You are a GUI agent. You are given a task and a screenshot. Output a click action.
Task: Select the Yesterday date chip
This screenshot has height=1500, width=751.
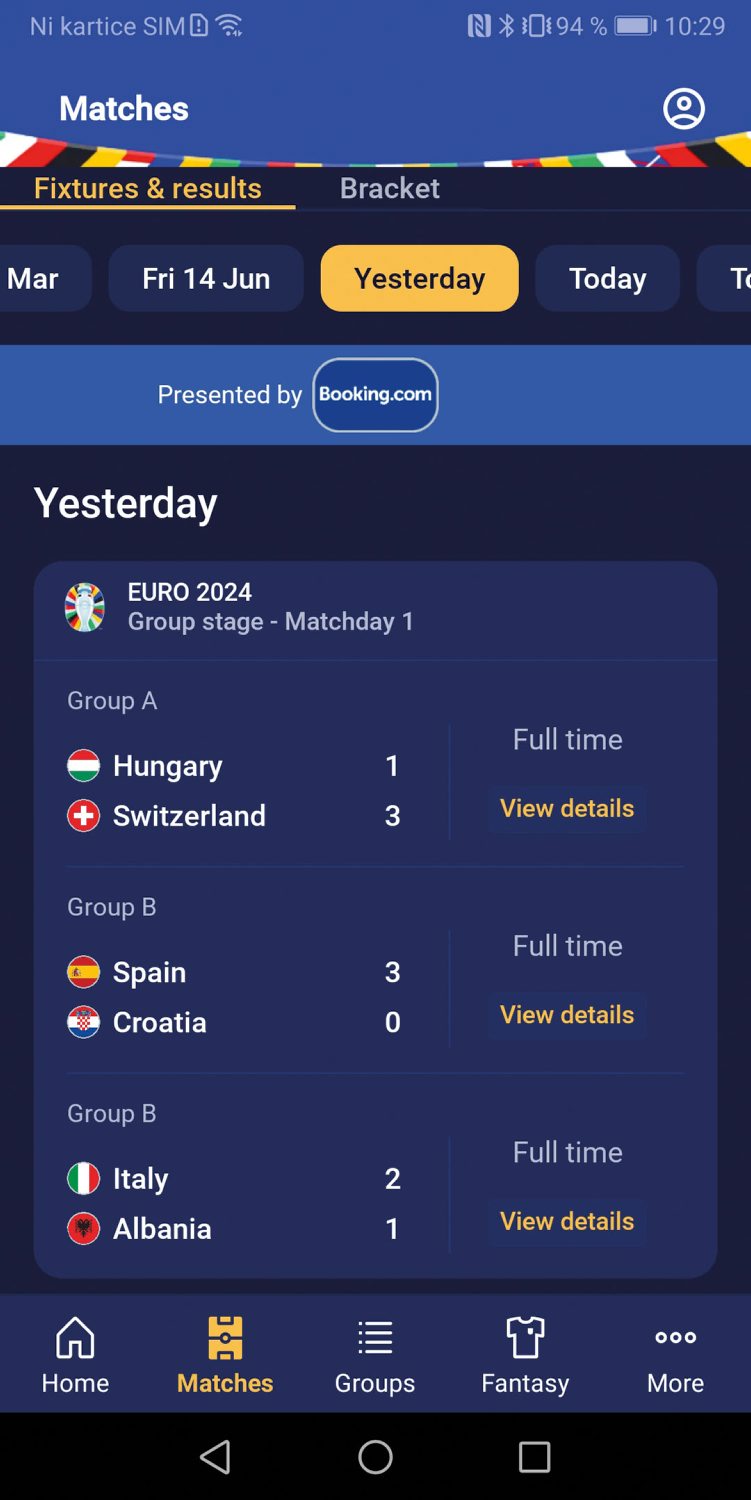[419, 278]
